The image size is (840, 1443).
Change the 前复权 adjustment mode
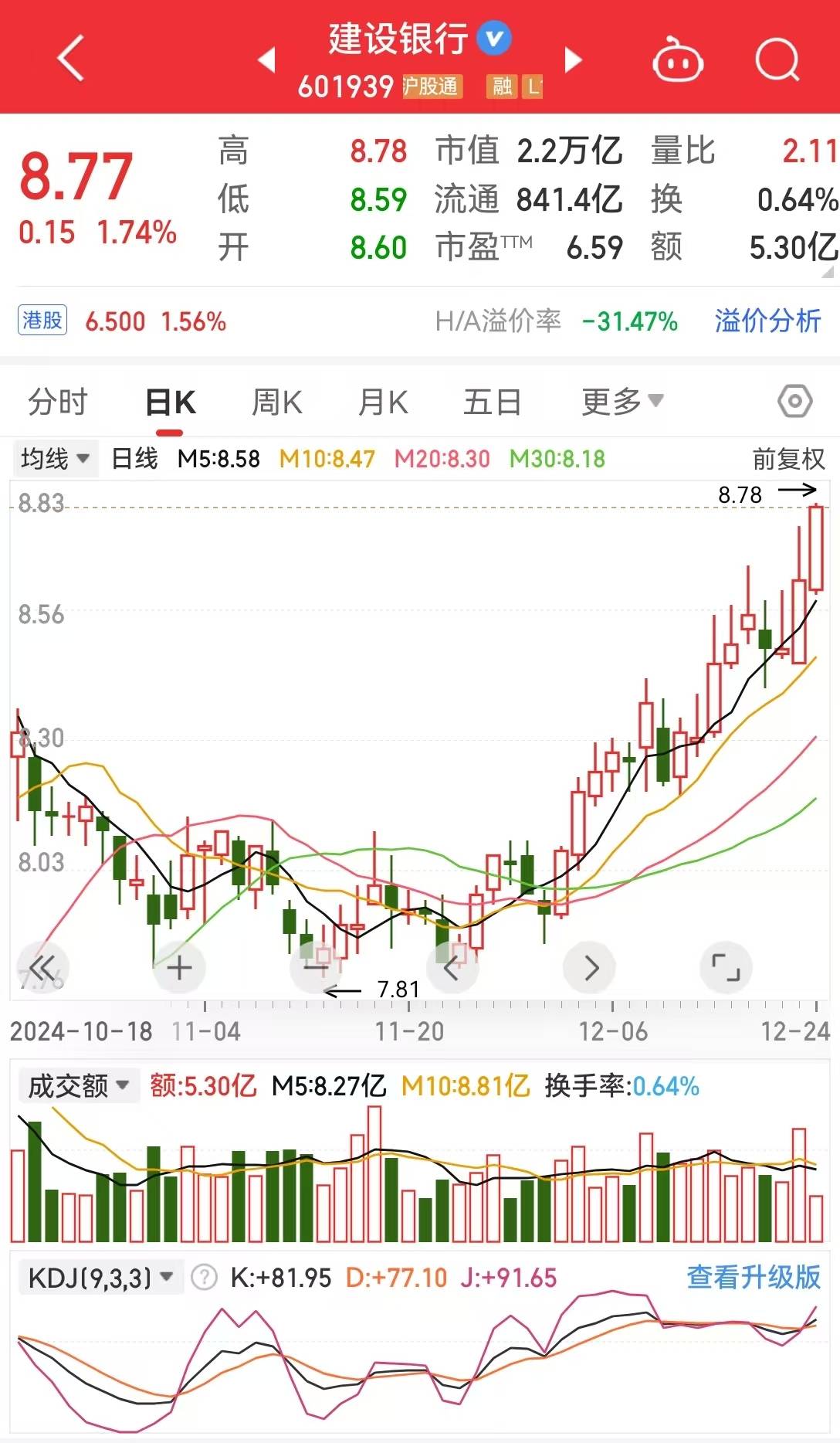point(788,459)
